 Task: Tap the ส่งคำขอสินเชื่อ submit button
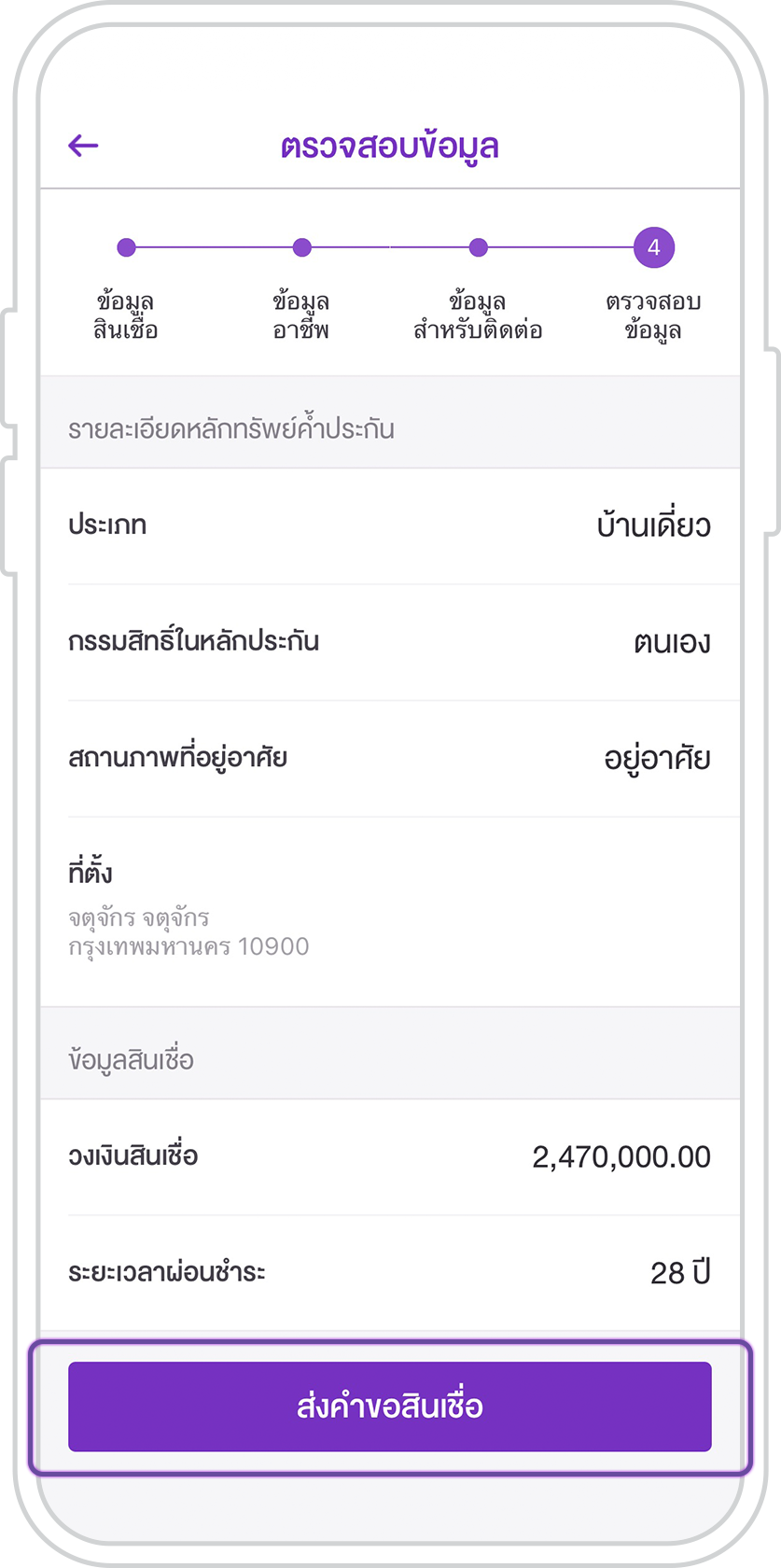click(x=390, y=1406)
